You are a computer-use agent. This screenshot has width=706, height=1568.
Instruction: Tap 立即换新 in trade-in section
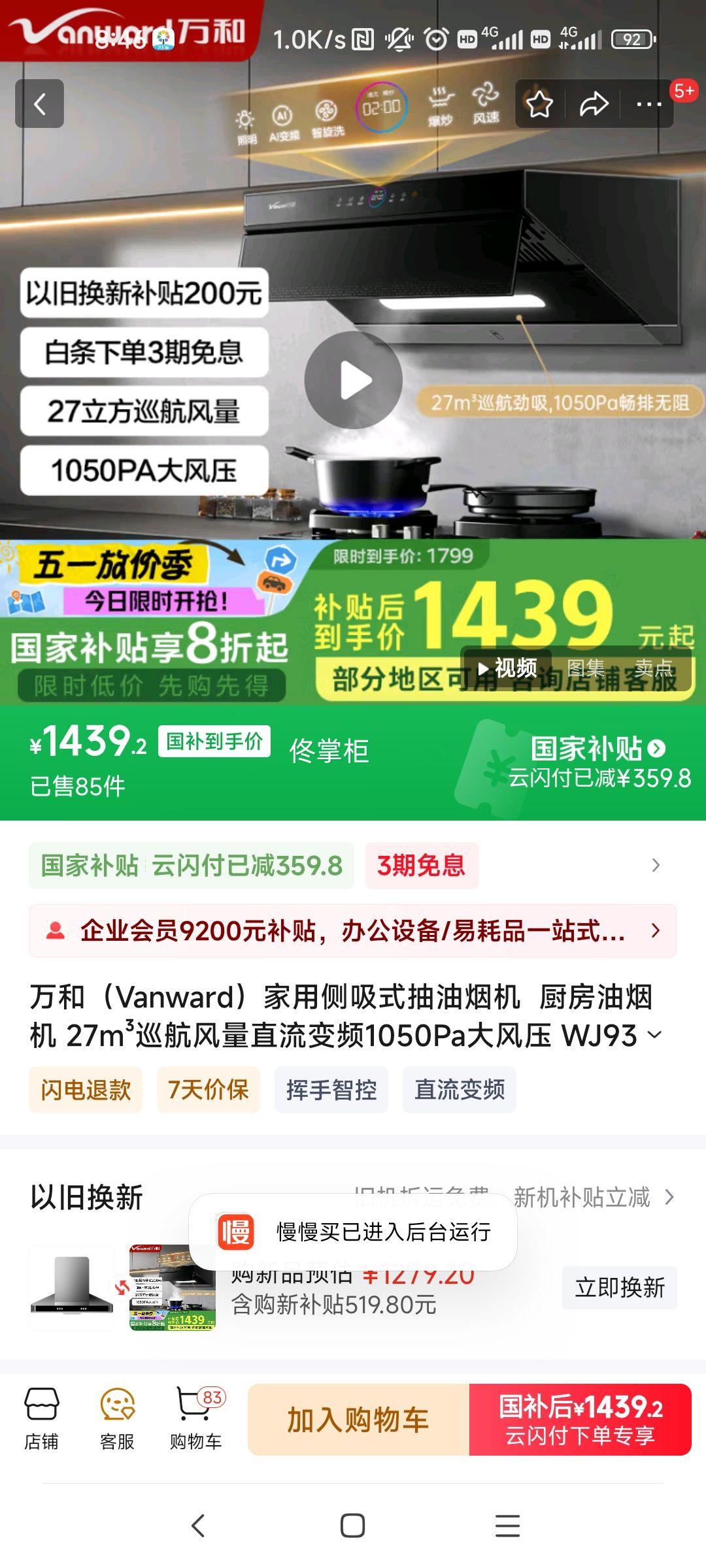pyautogui.click(x=618, y=1288)
